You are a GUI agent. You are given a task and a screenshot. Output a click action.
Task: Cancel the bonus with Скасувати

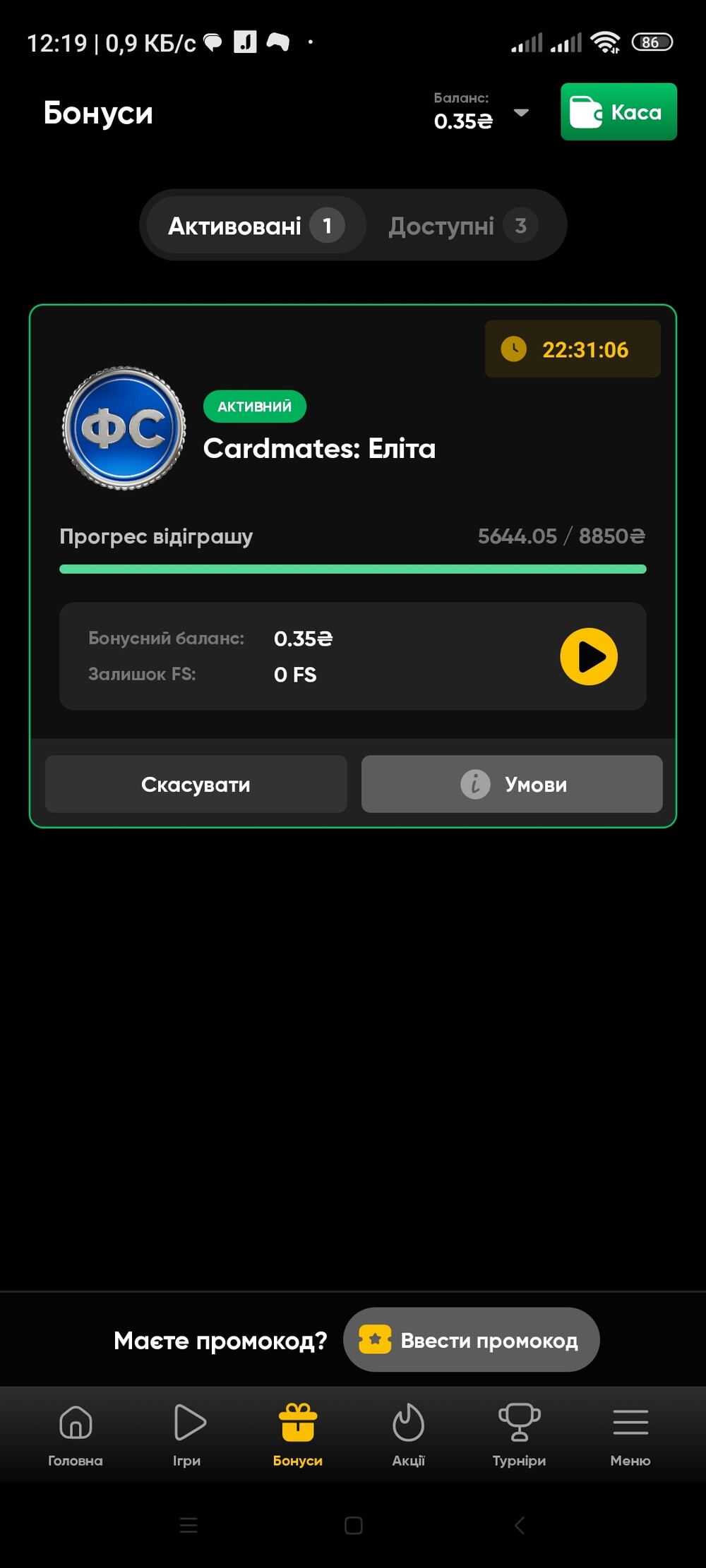[x=196, y=784]
